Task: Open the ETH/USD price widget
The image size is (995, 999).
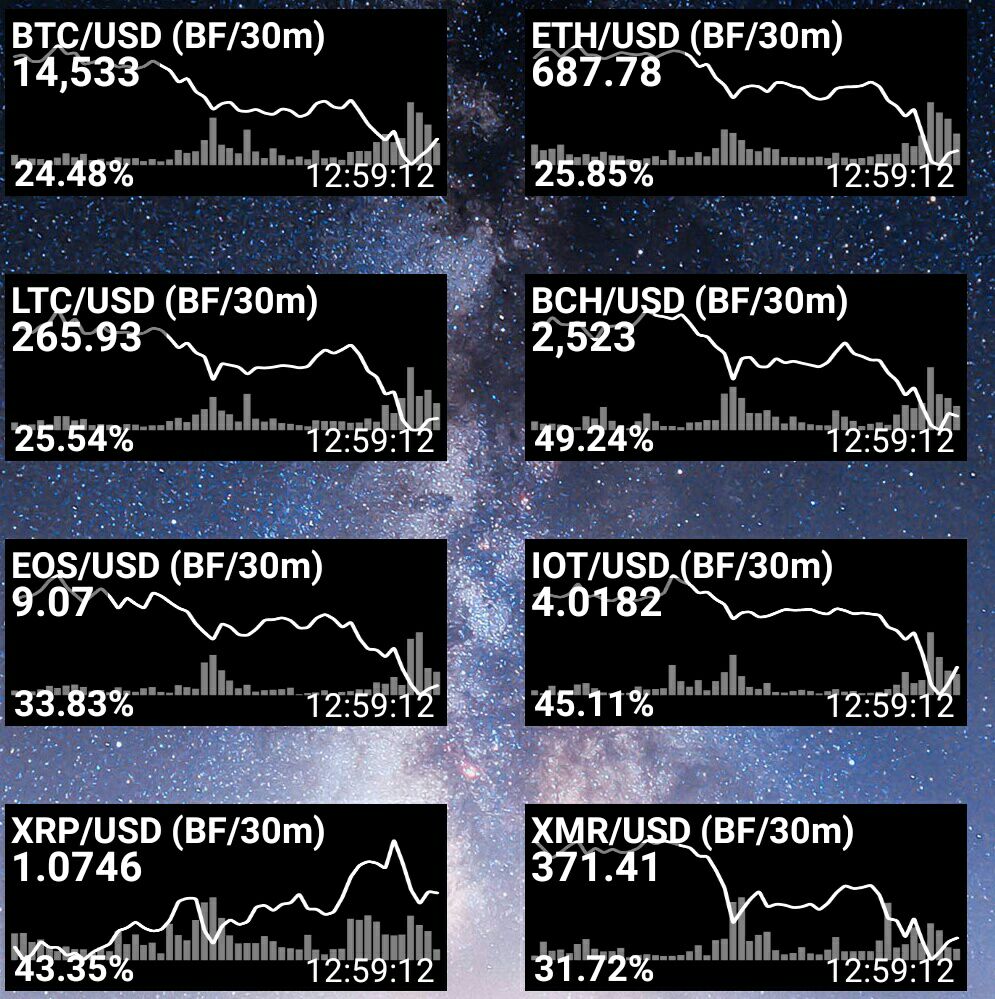Action: click(745, 102)
